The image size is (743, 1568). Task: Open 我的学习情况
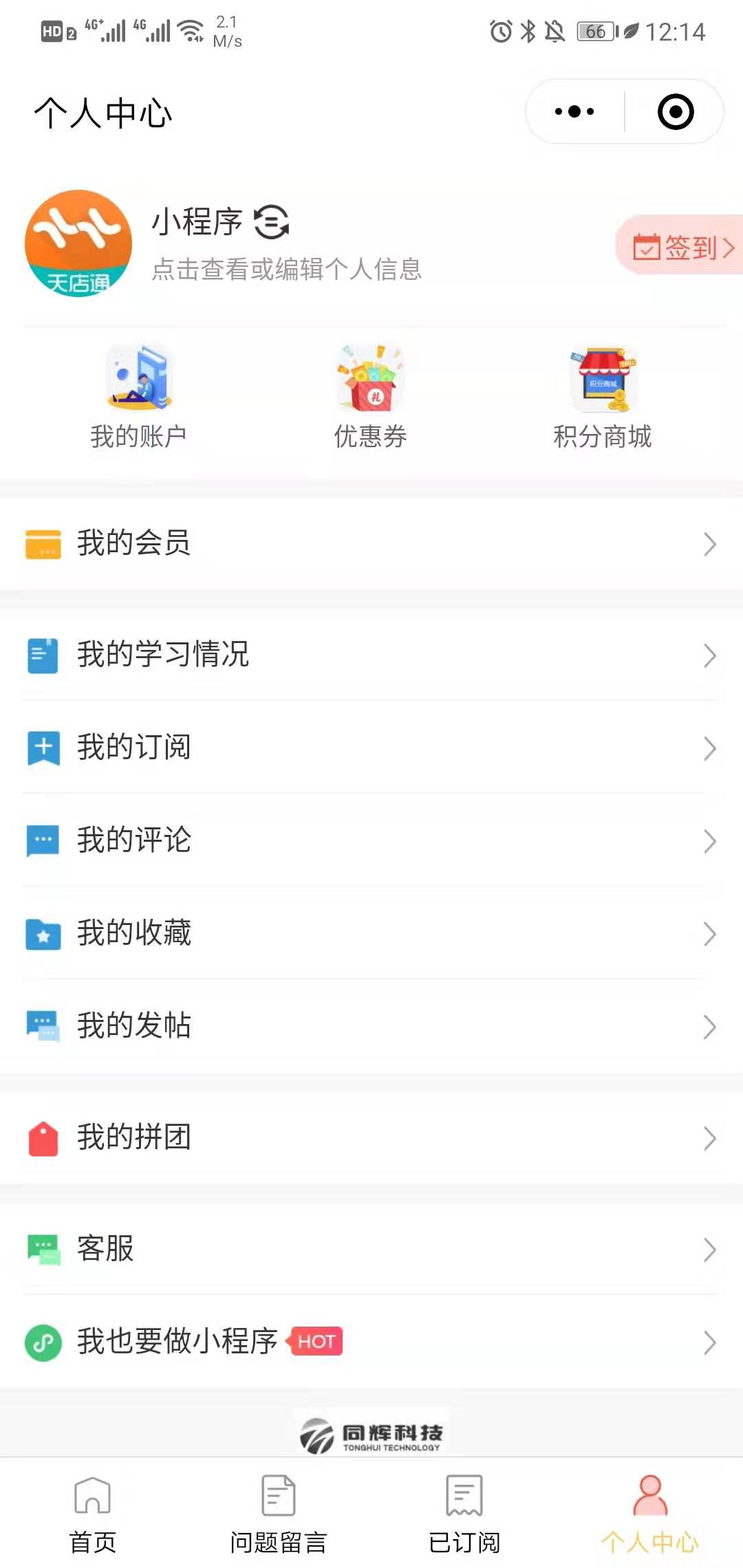(371, 655)
